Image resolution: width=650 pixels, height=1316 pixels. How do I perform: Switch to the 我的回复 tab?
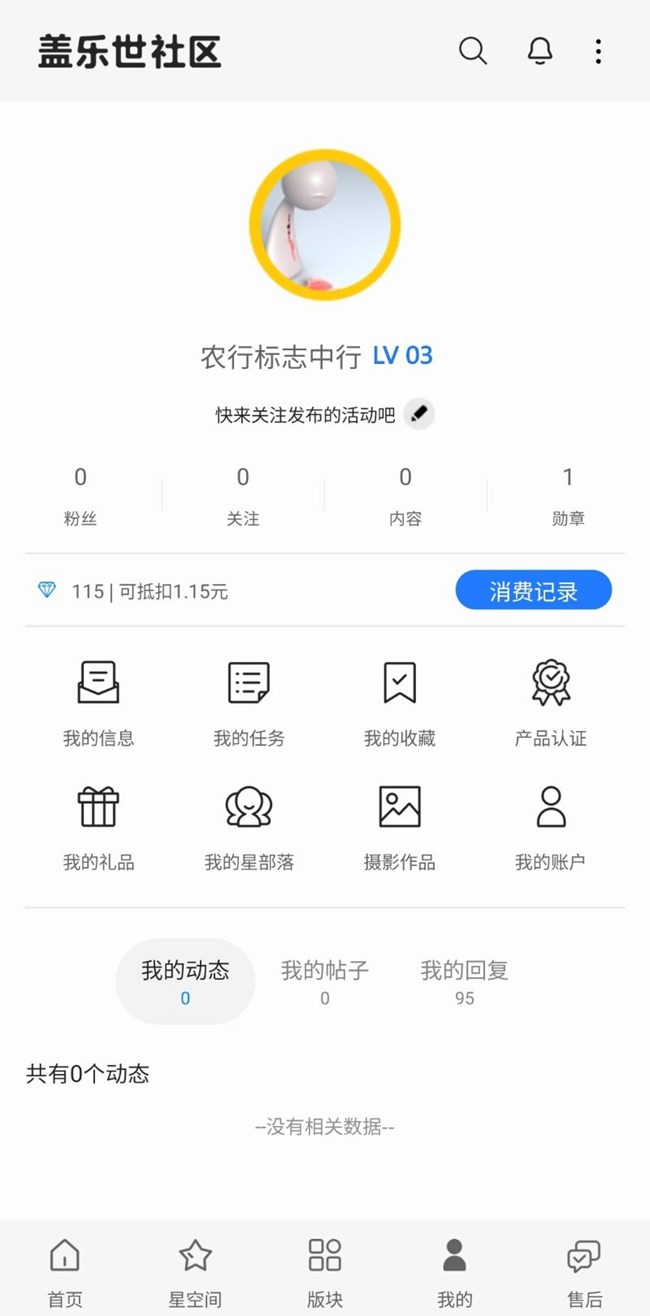coord(464,981)
